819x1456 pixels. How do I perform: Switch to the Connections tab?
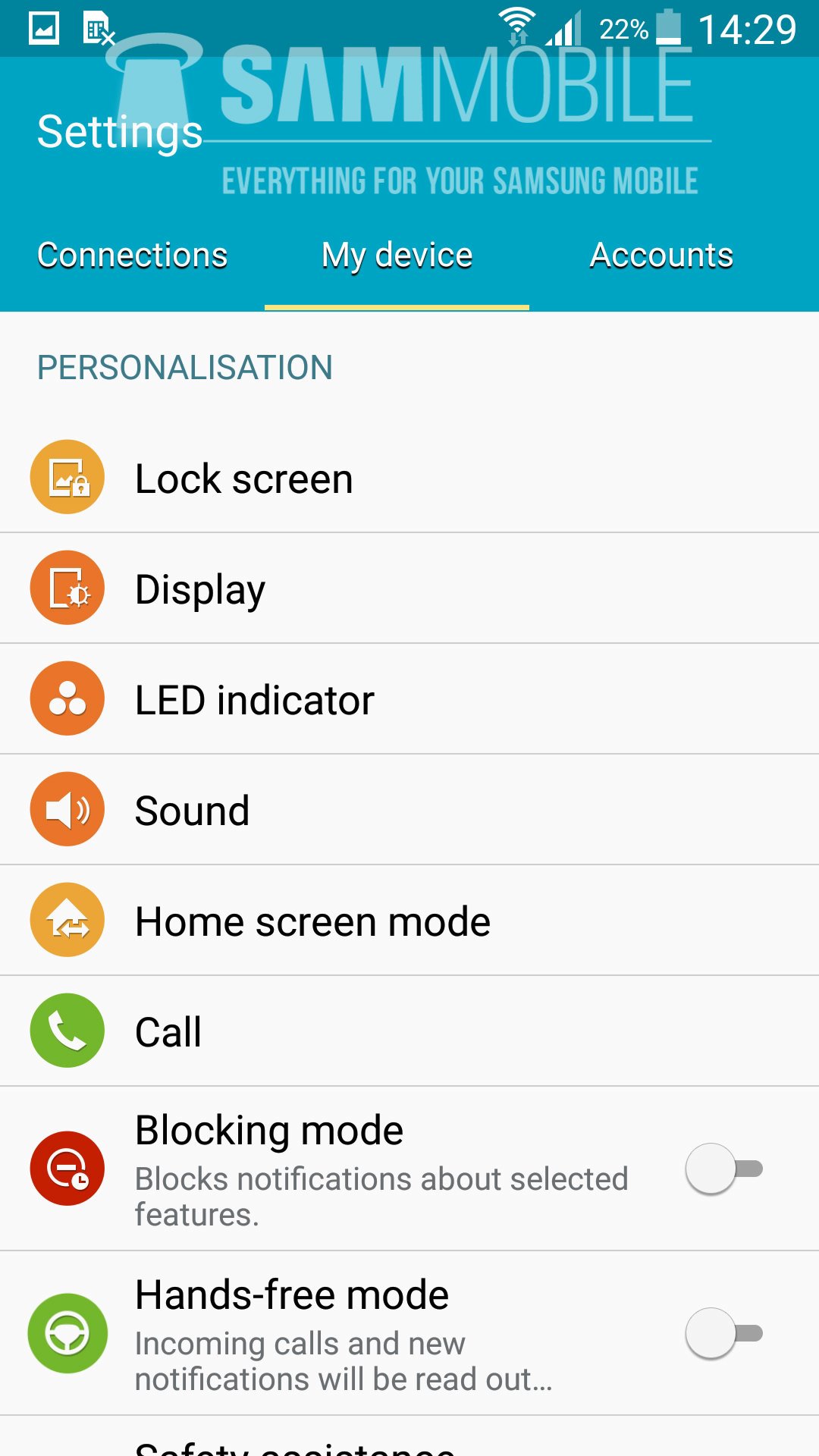tap(132, 256)
